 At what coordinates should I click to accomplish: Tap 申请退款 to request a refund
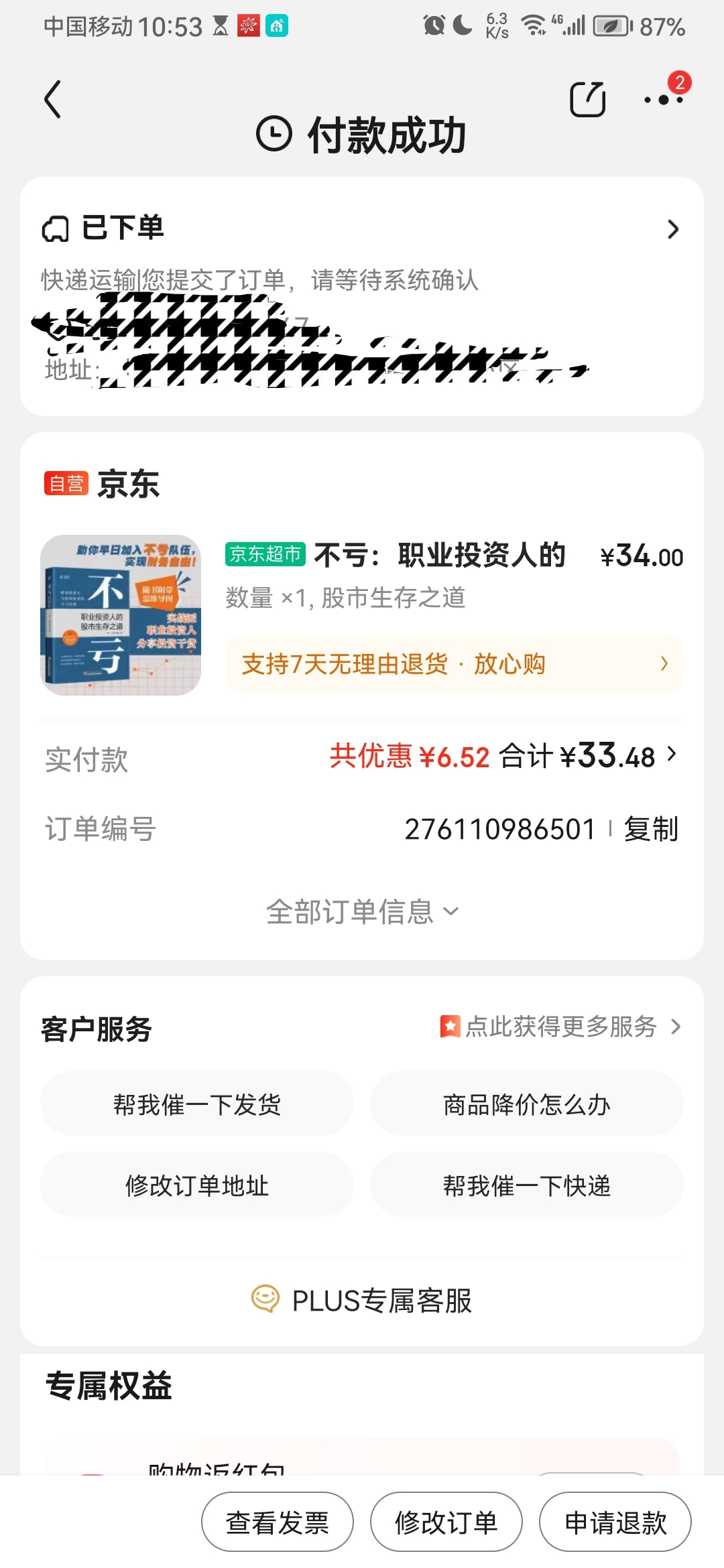pos(615,1522)
